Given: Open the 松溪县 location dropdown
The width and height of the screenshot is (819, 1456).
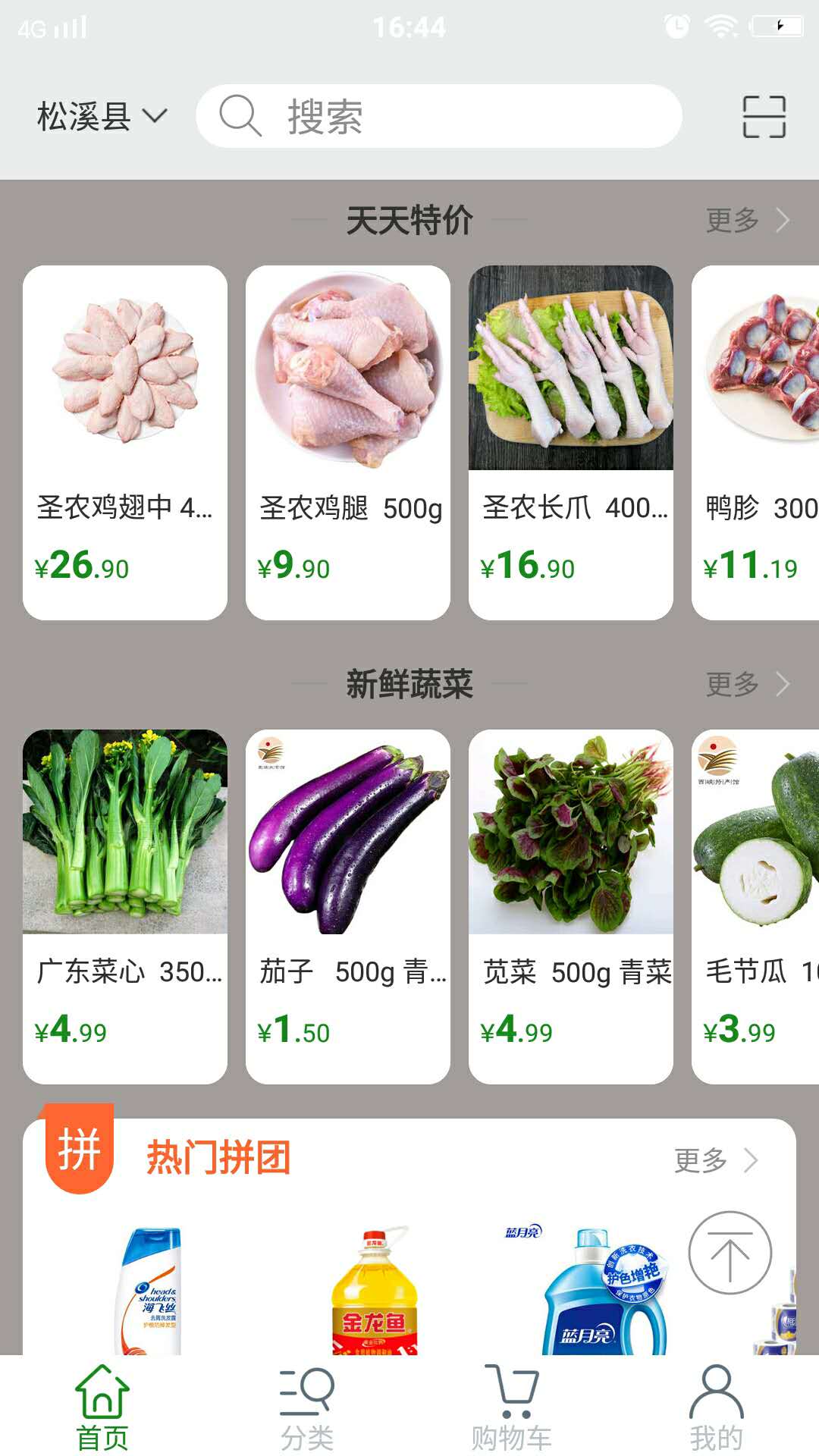Looking at the screenshot, I should (x=102, y=117).
